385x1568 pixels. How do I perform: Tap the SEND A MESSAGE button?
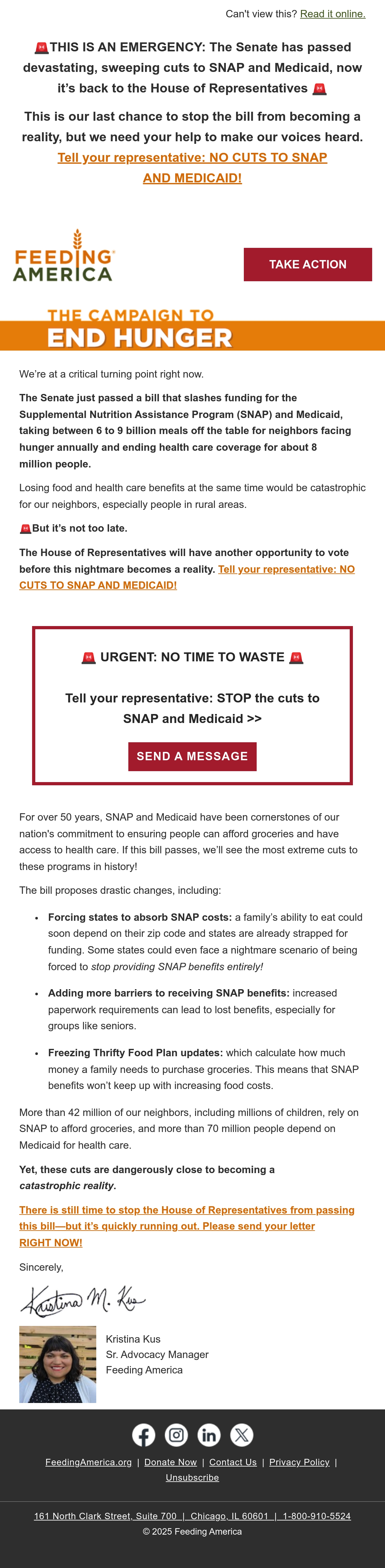[x=192, y=757]
